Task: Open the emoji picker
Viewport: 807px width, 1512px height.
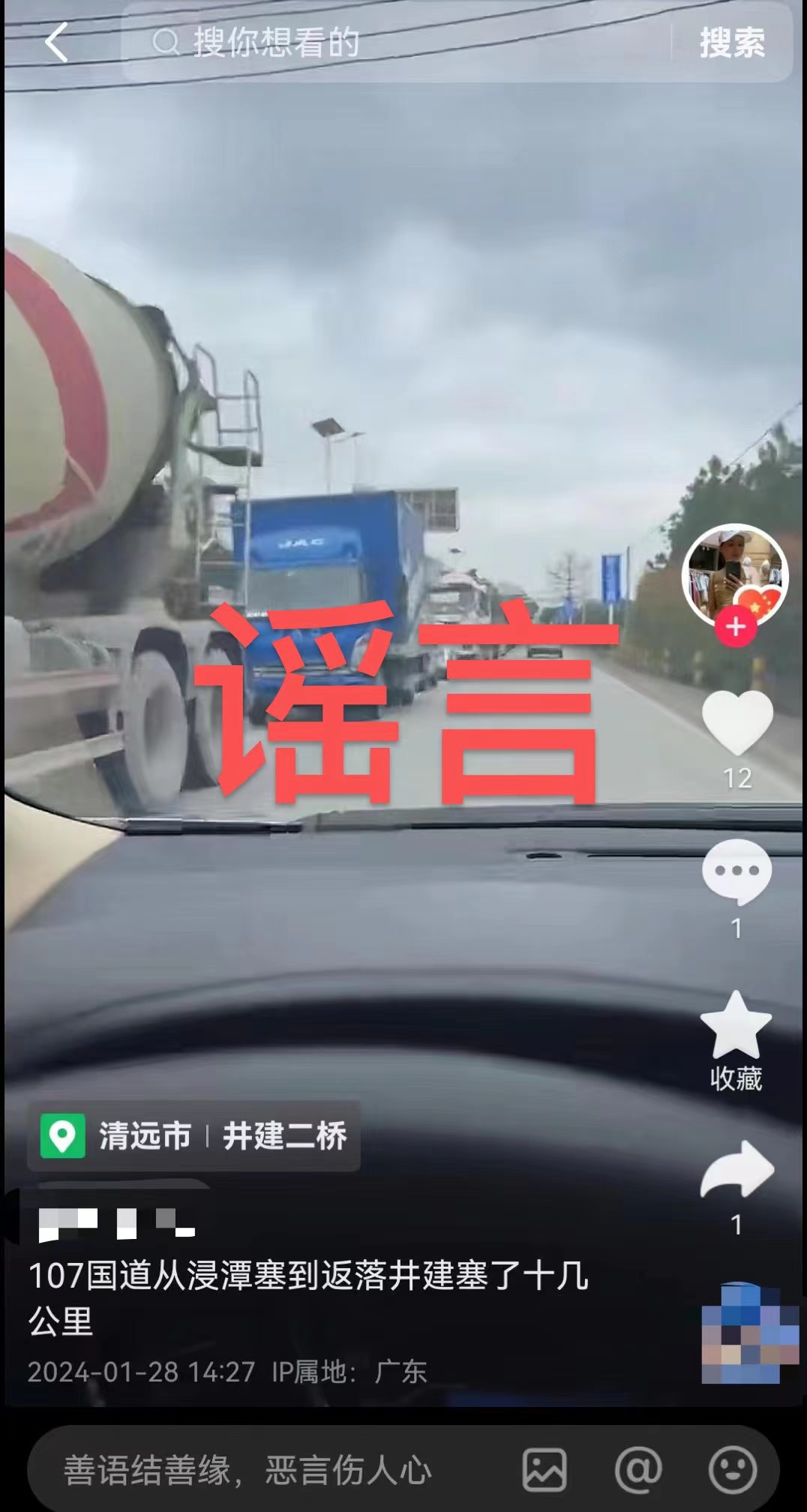Action: [732, 1470]
